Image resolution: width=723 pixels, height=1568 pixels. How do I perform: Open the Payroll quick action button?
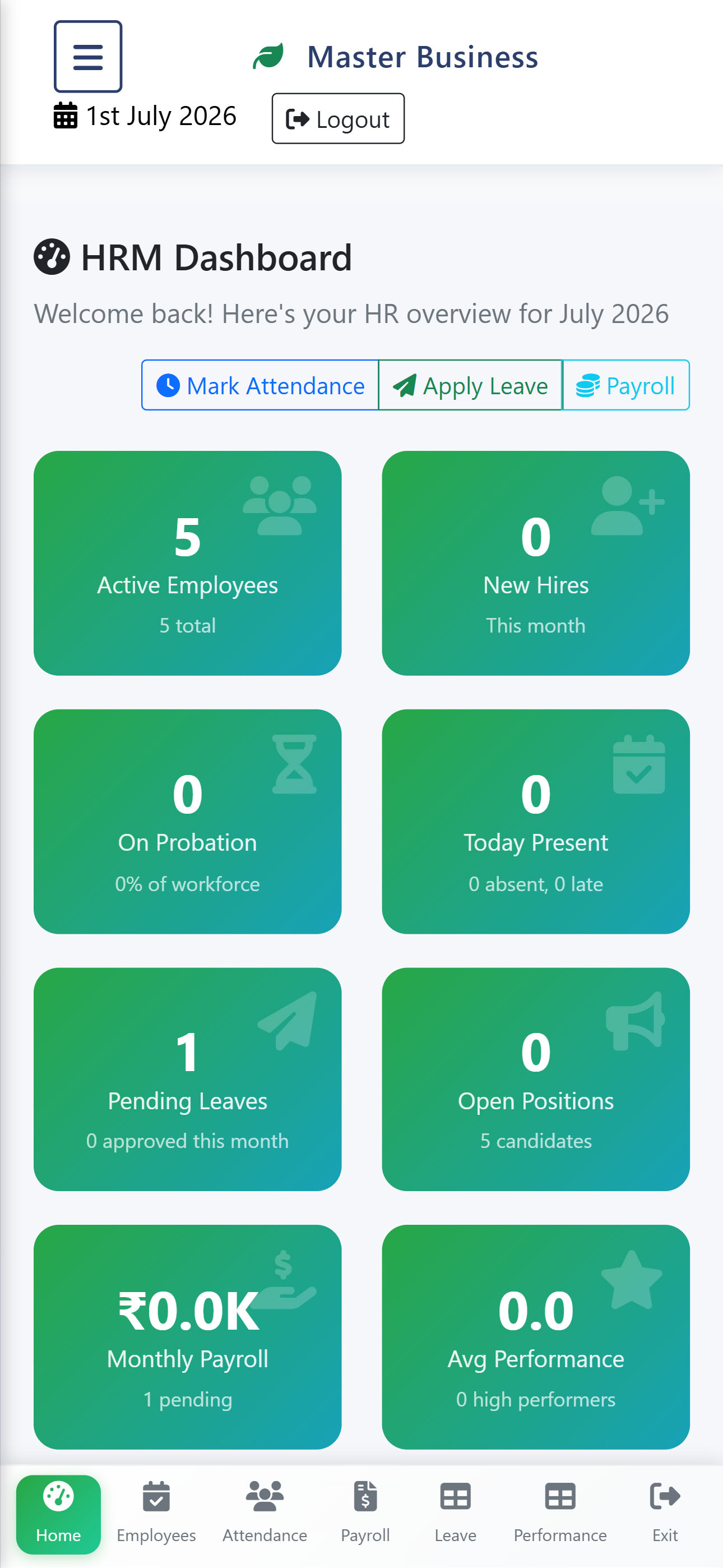[x=625, y=385]
